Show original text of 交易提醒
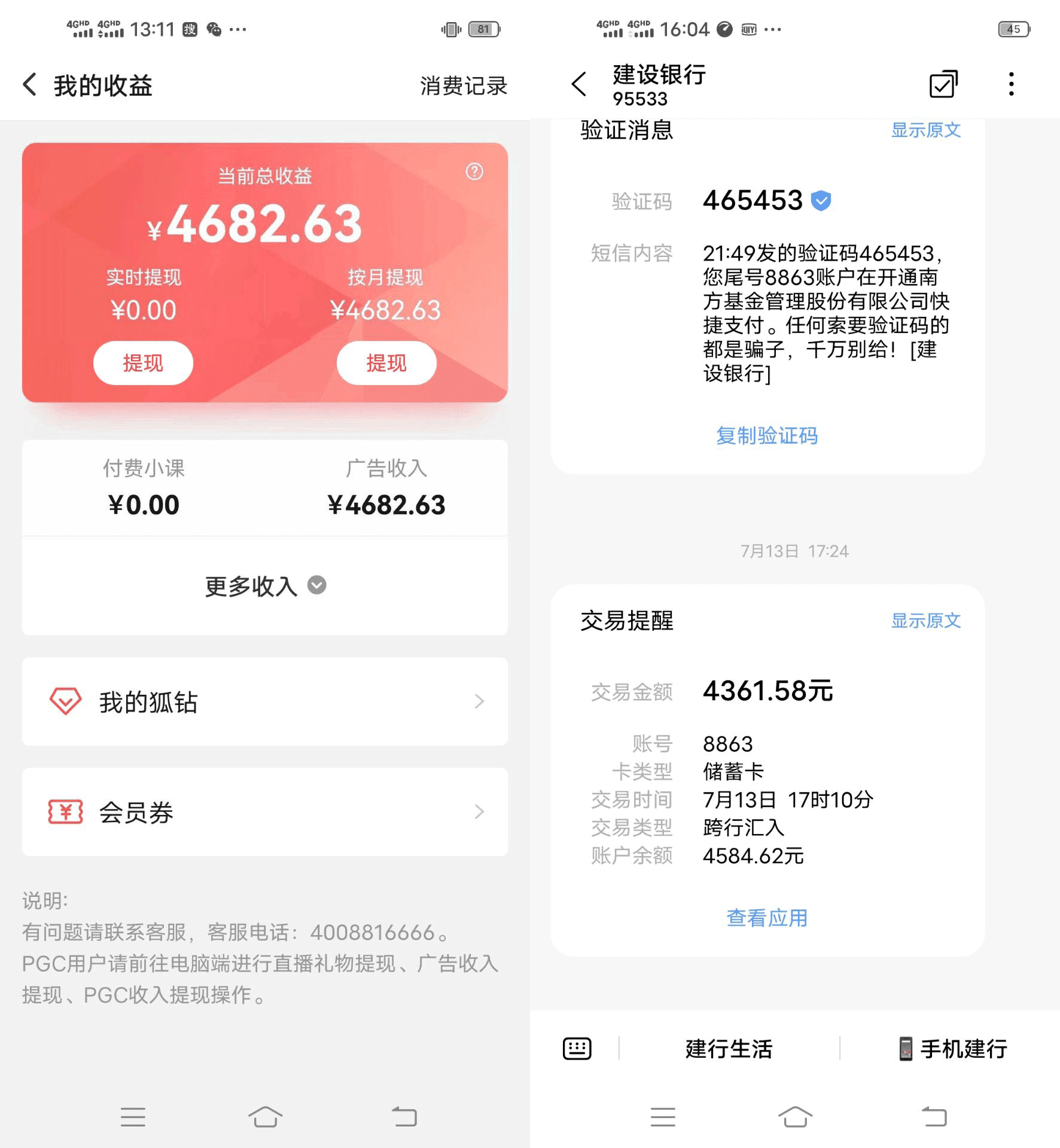This screenshot has width=1060, height=1148. [x=925, y=621]
